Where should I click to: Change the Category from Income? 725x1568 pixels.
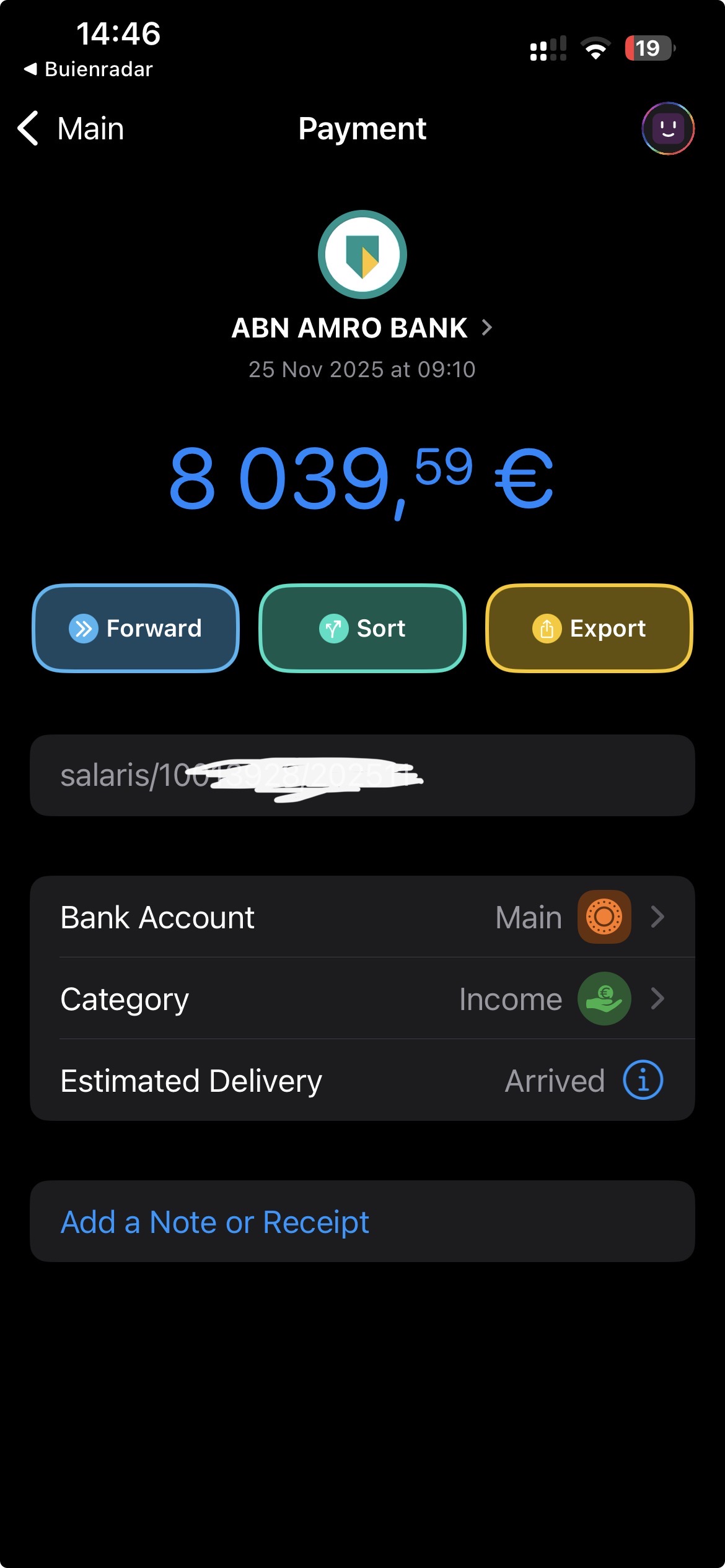(x=362, y=999)
